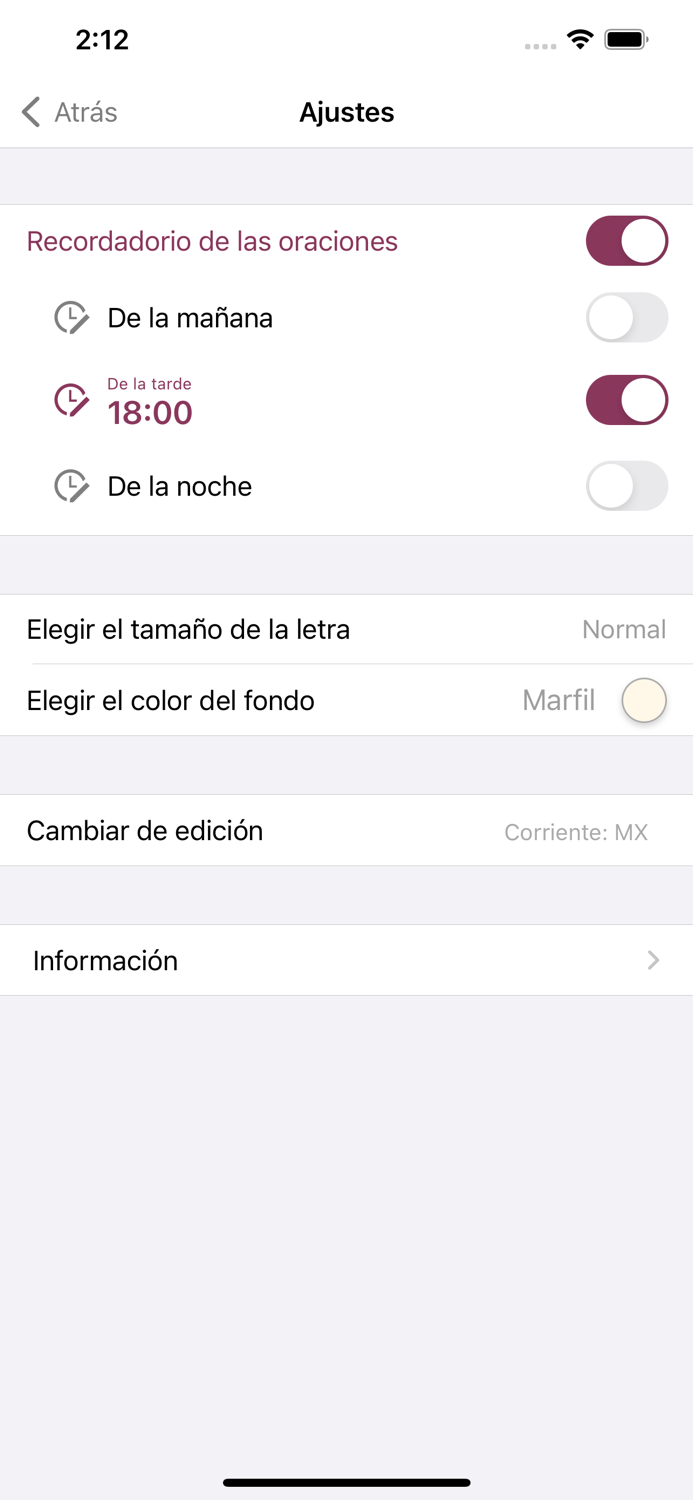Open Elegir el color del fondo

pos(346,700)
